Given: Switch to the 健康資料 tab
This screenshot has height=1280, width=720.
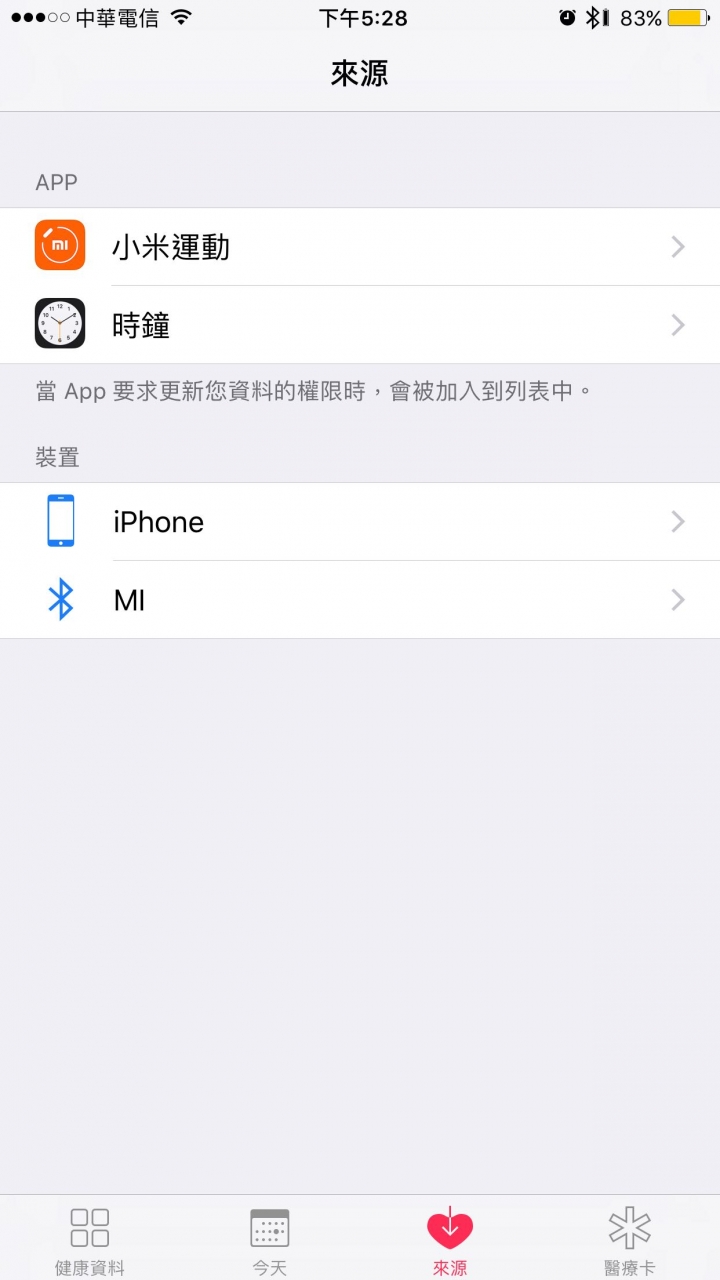Looking at the screenshot, I should coord(90,1240).
